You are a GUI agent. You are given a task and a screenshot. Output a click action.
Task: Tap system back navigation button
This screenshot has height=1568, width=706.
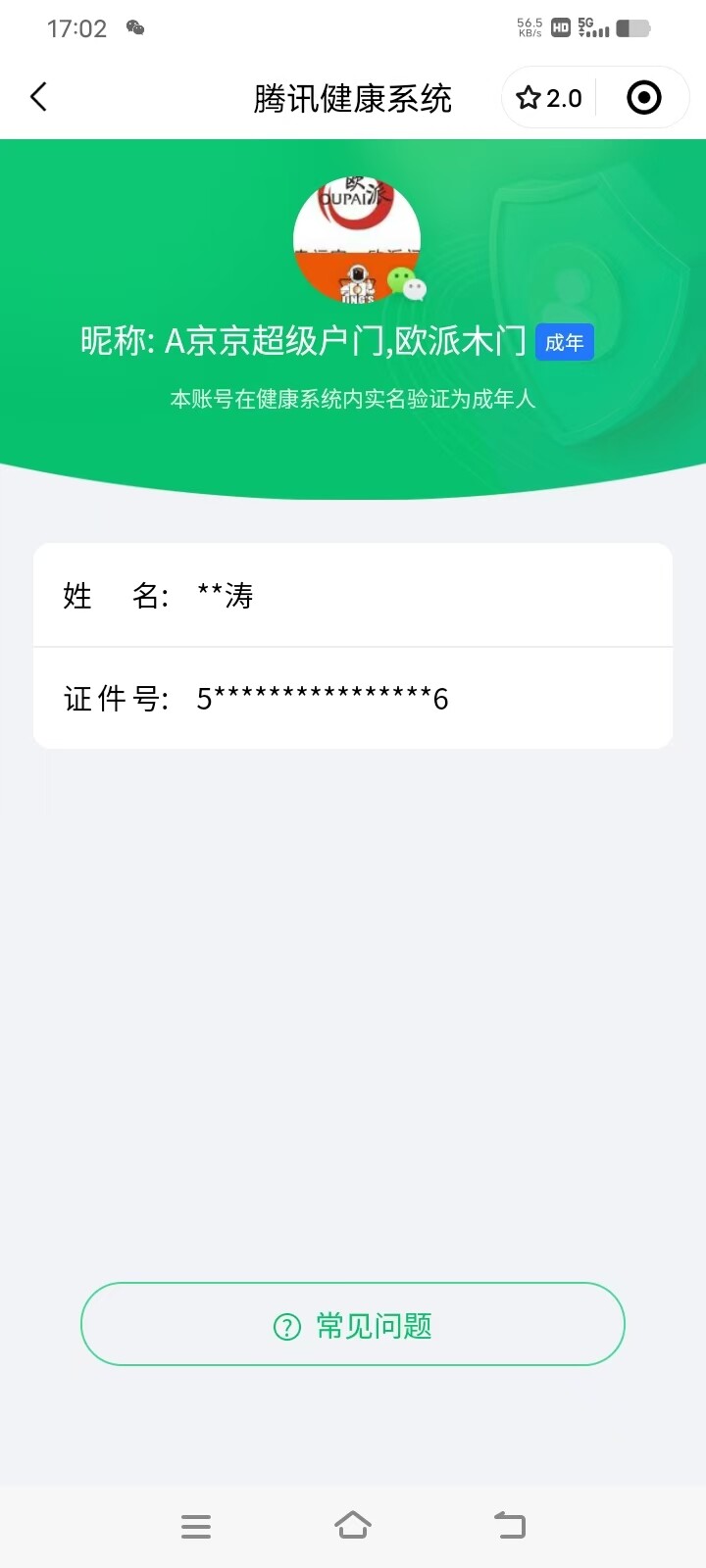[510, 1526]
